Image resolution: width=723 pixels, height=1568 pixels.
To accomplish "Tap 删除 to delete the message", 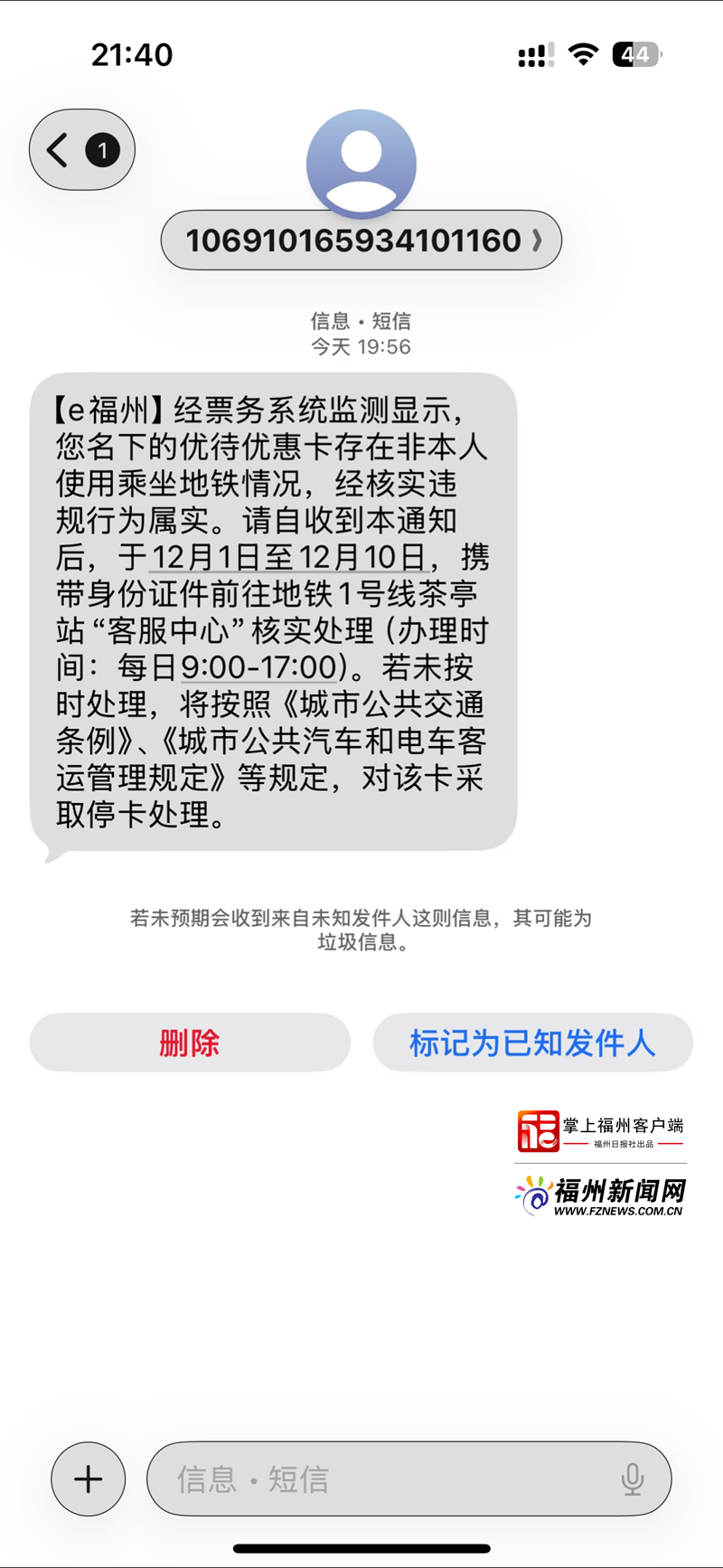I will (190, 1042).
